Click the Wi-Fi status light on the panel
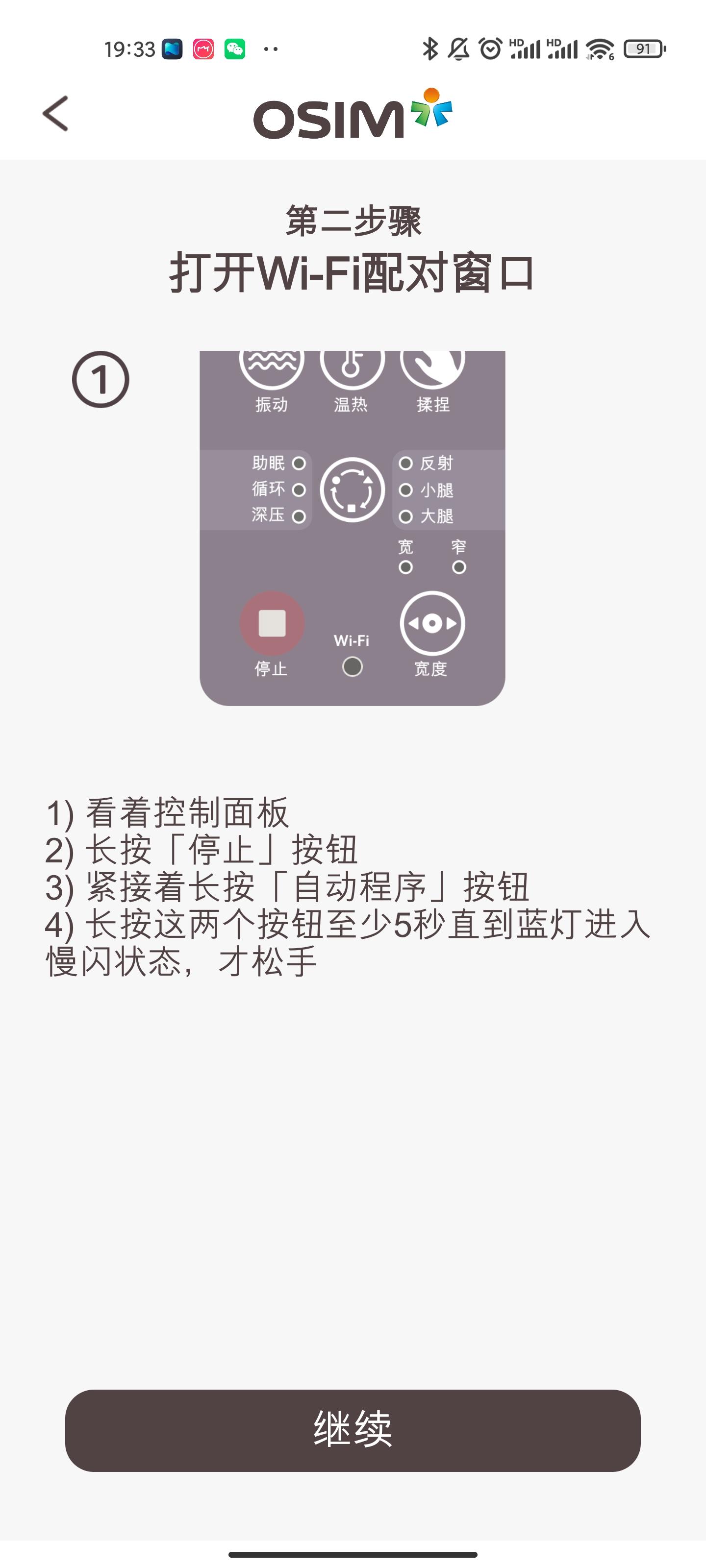 pyautogui.click(x=351, y=666)
